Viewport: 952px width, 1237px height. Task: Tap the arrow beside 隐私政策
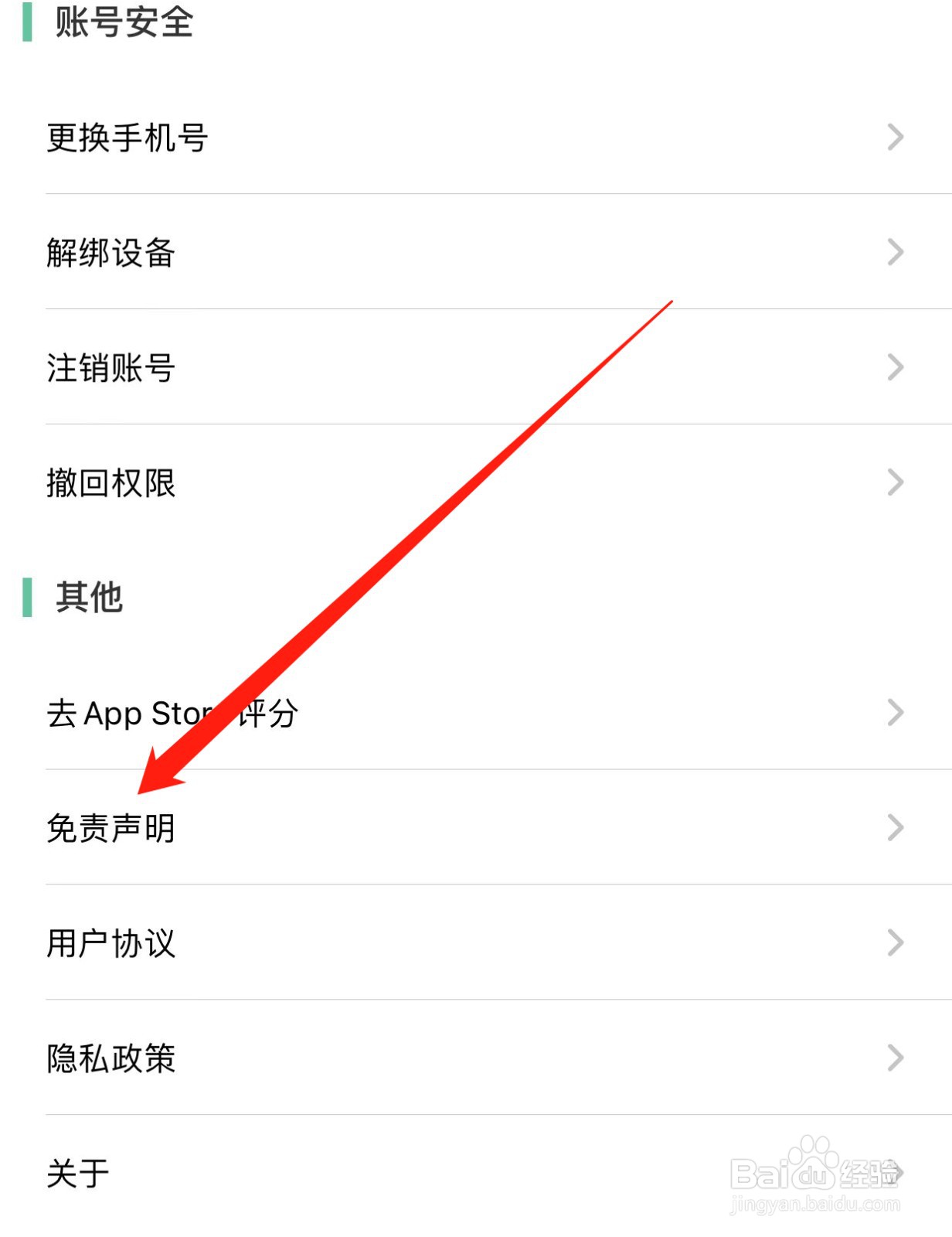tap(895, 1059)
